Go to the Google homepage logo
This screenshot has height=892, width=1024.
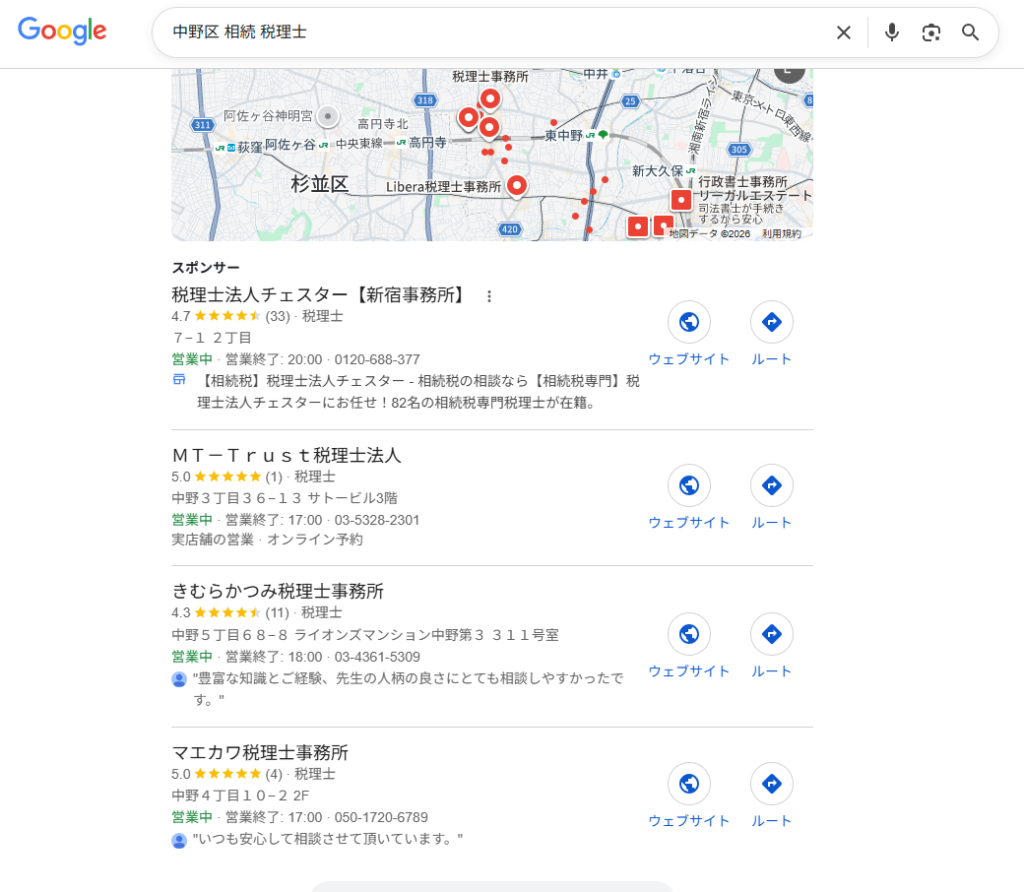62,31
